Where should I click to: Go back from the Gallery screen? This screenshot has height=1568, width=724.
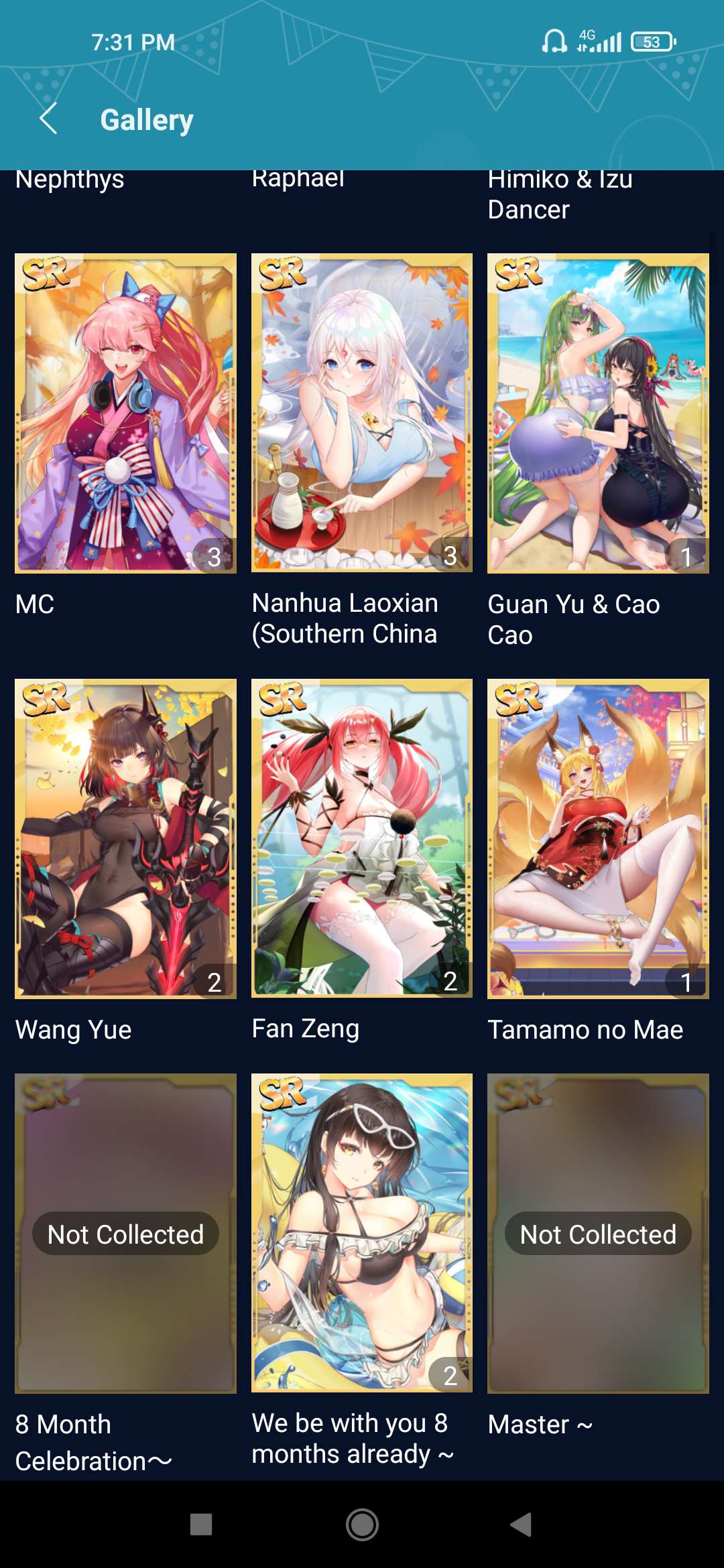coord(48,119)
